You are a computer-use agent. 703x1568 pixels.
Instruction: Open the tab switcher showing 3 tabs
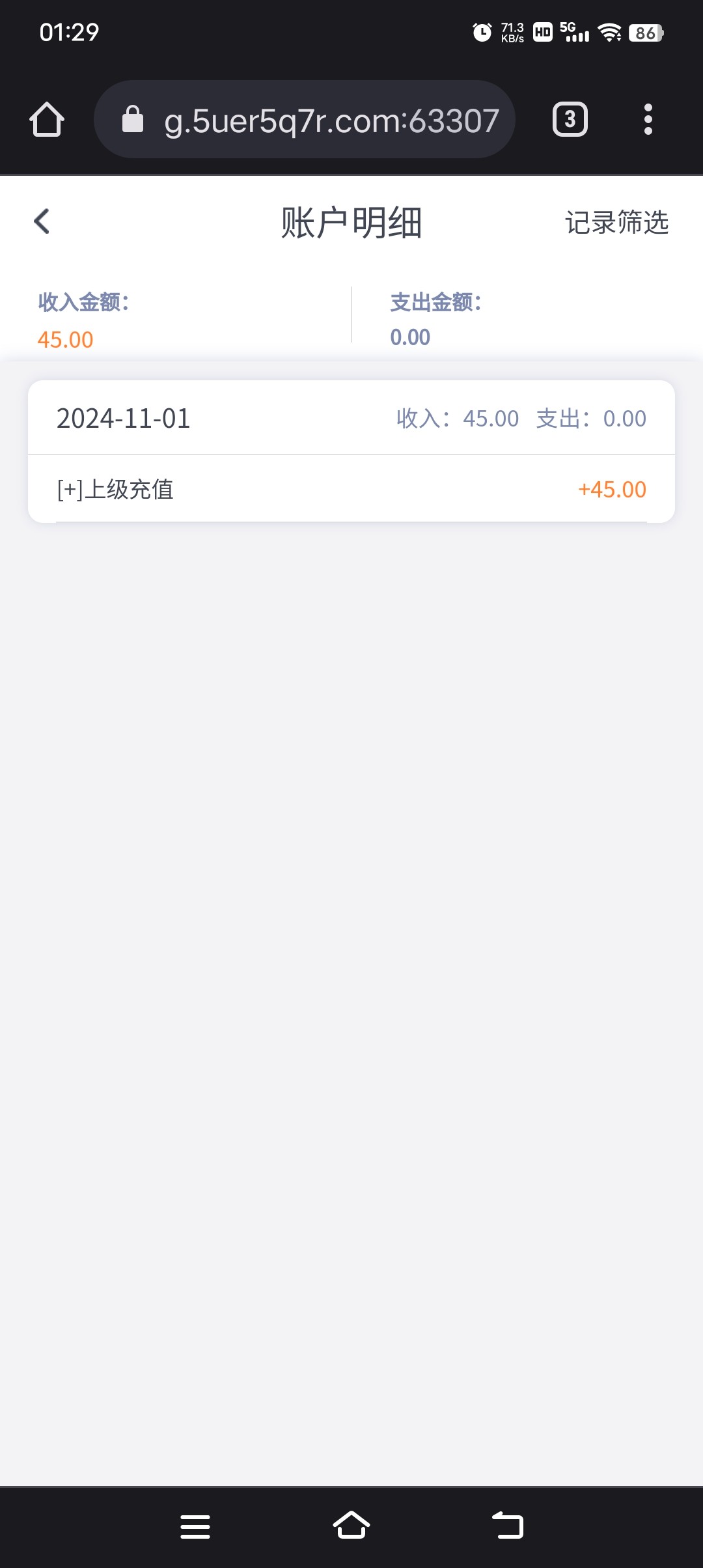click(x=570, y=120)
